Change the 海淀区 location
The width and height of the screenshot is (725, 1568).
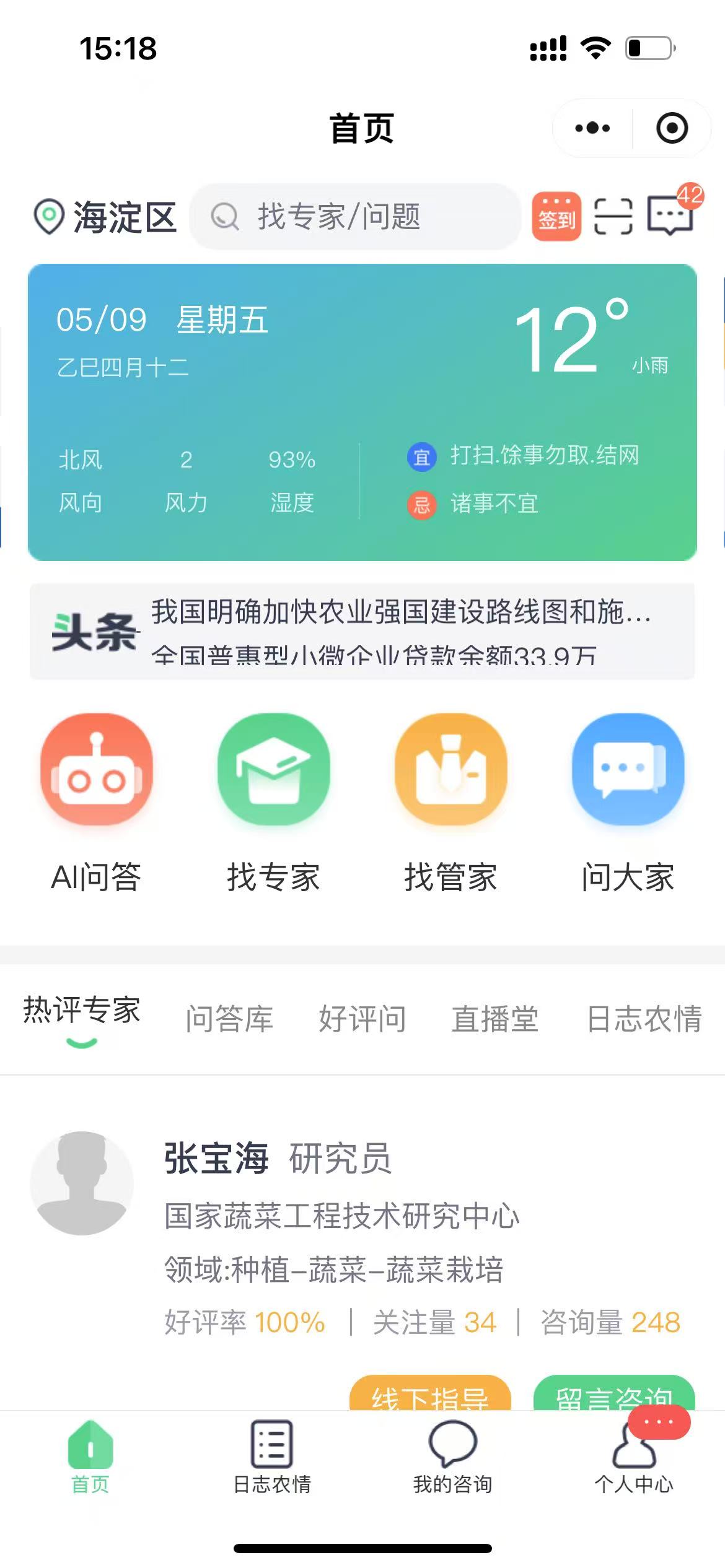(x=105, y=217)
